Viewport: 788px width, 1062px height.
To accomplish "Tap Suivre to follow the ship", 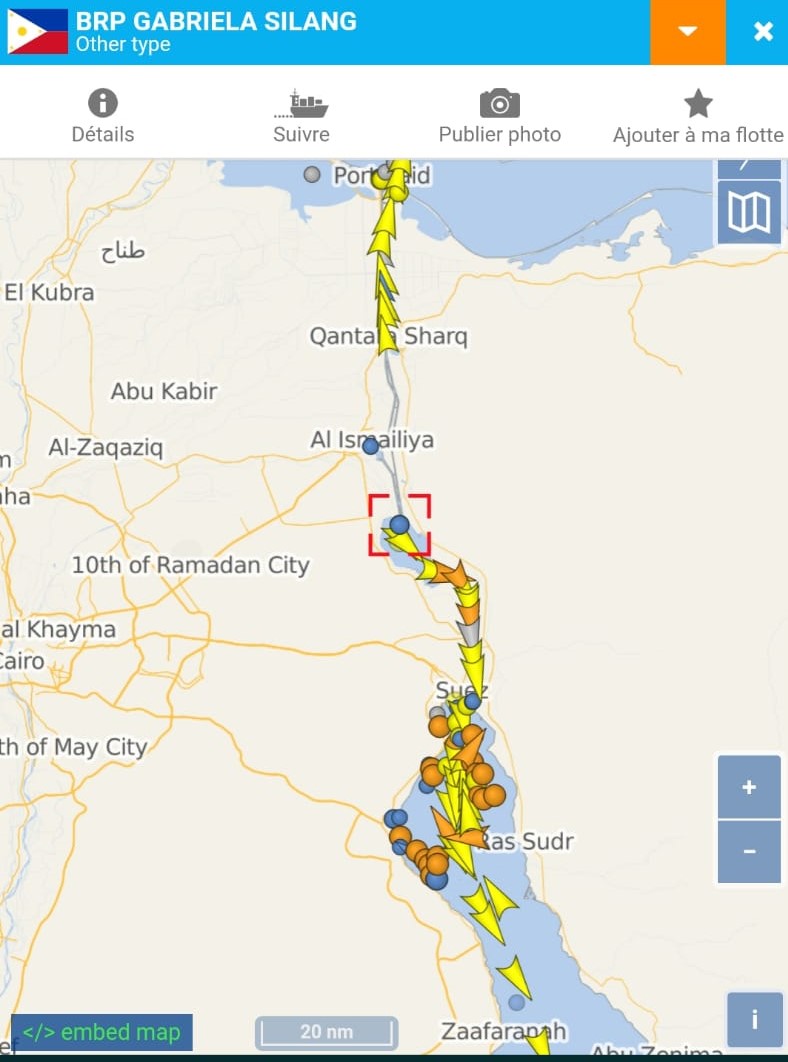I will (301, 116).
